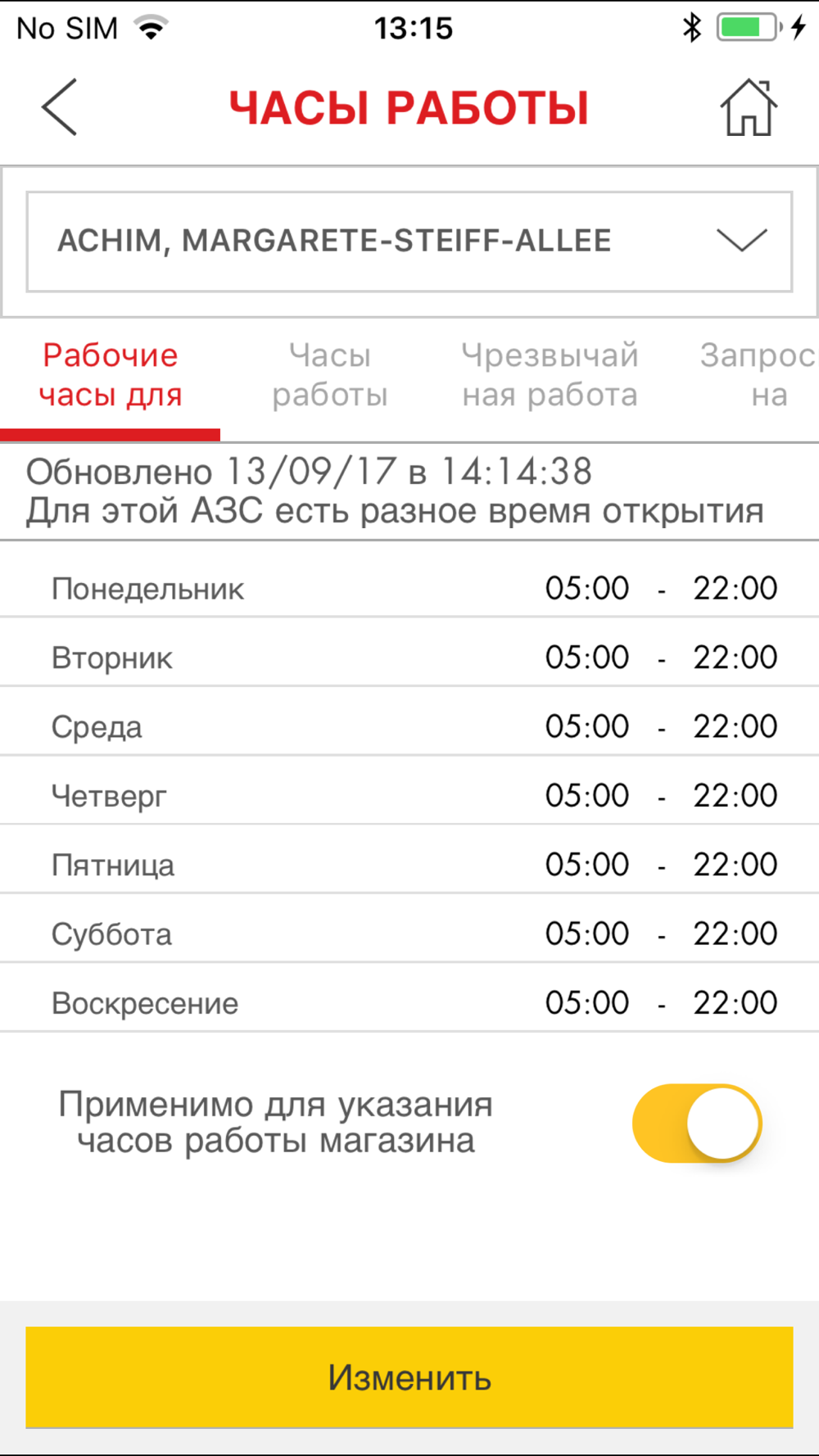Open the «Чрезвычайная работа» tab

[550, 376]
